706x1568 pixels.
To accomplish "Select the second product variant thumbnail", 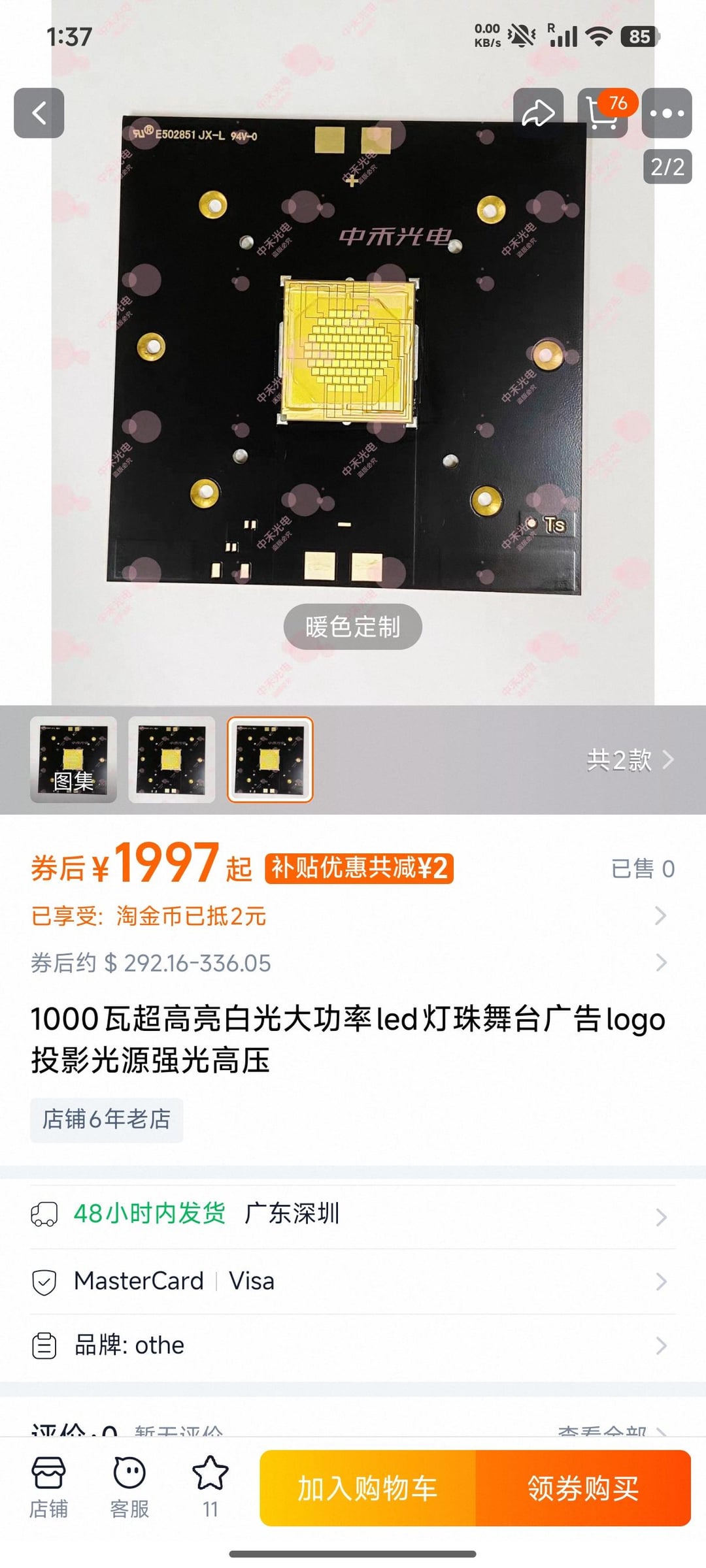I will click(x=172, y=759).
